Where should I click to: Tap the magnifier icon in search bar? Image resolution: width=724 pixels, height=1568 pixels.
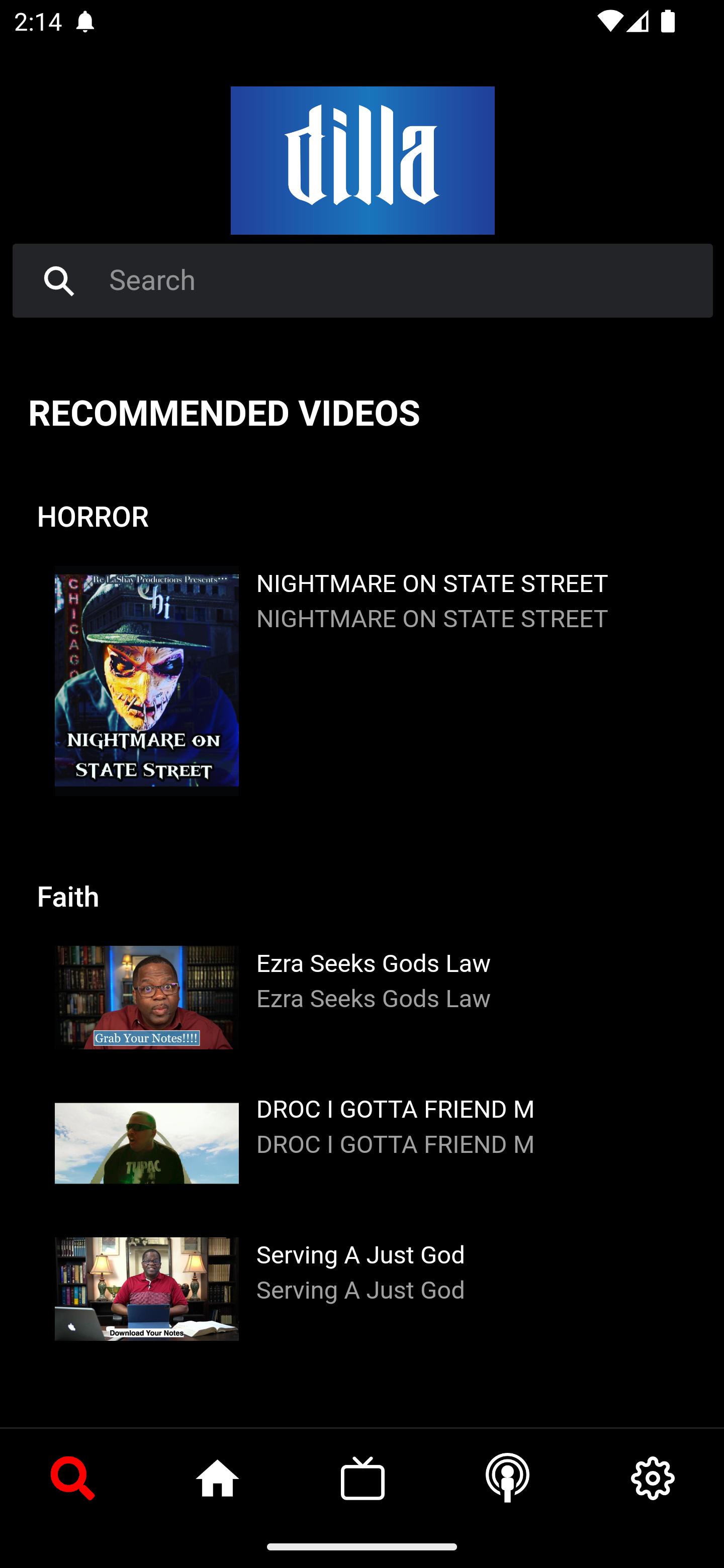(x=59, y=280)
